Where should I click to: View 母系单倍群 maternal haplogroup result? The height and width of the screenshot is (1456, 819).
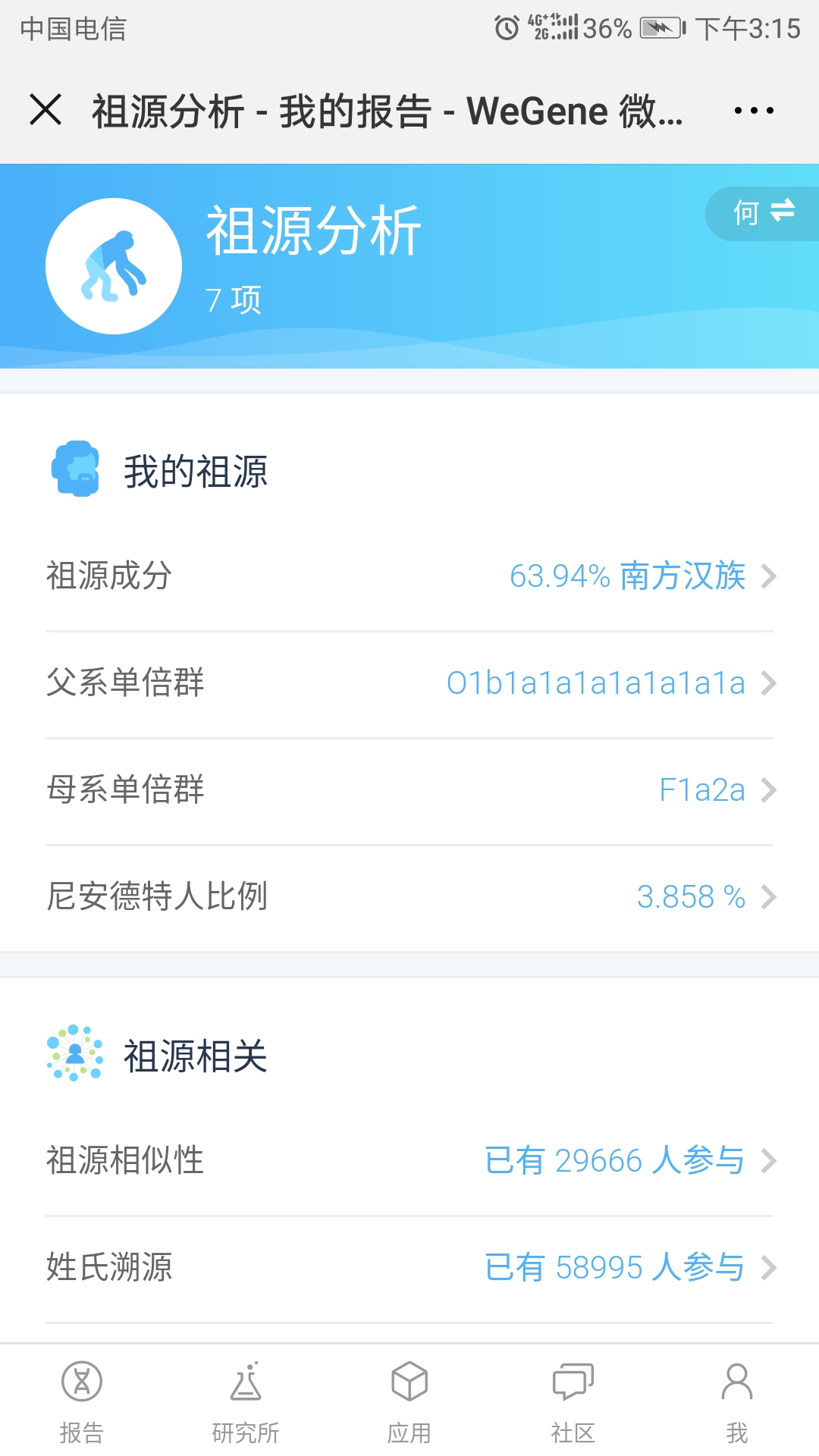click(409, 790)
